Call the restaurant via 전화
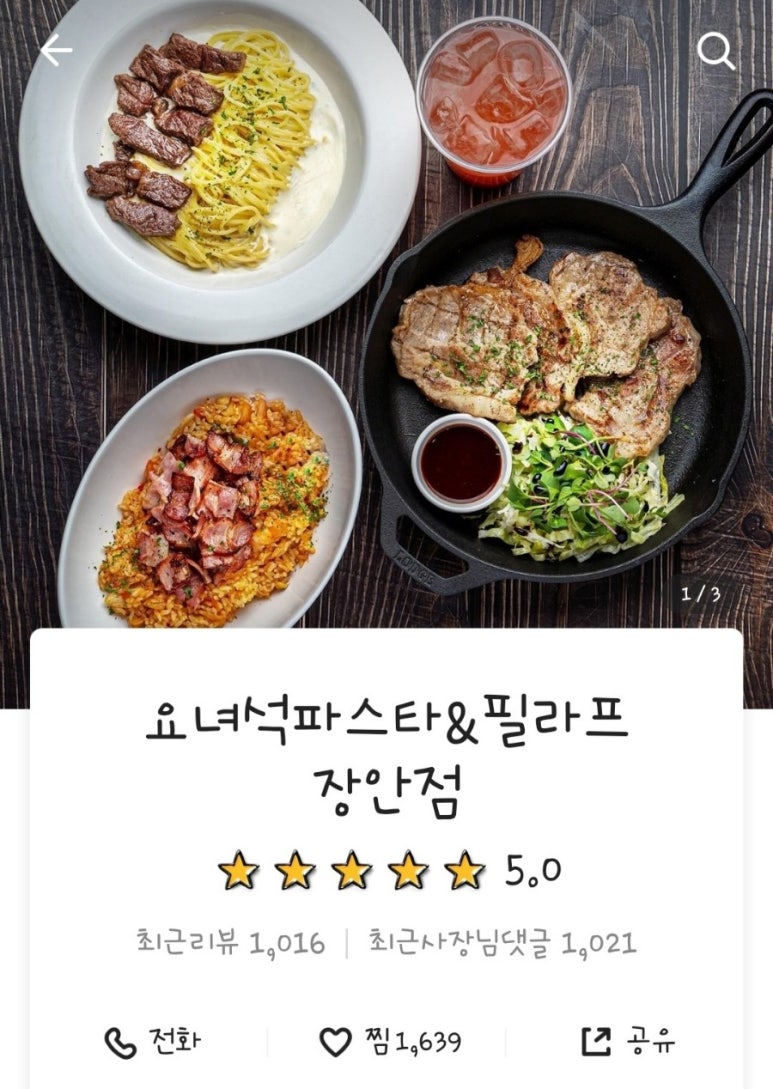This screenshot has height=1089, width=773. point(153,1041)
